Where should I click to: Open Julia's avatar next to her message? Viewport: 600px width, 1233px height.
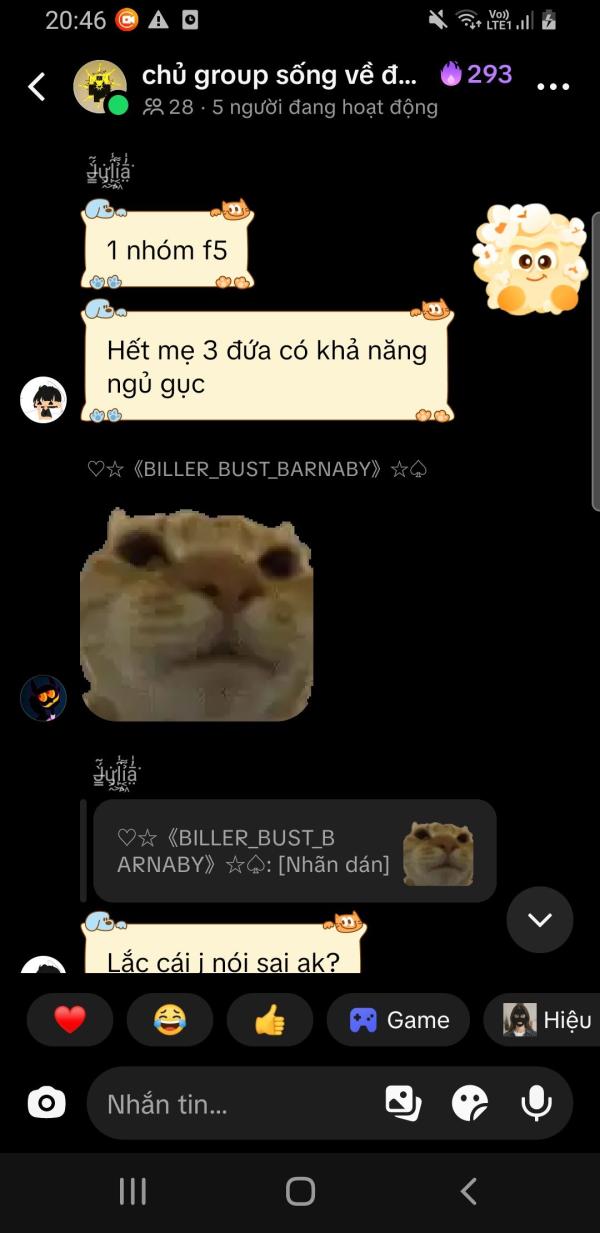point(43,400)
